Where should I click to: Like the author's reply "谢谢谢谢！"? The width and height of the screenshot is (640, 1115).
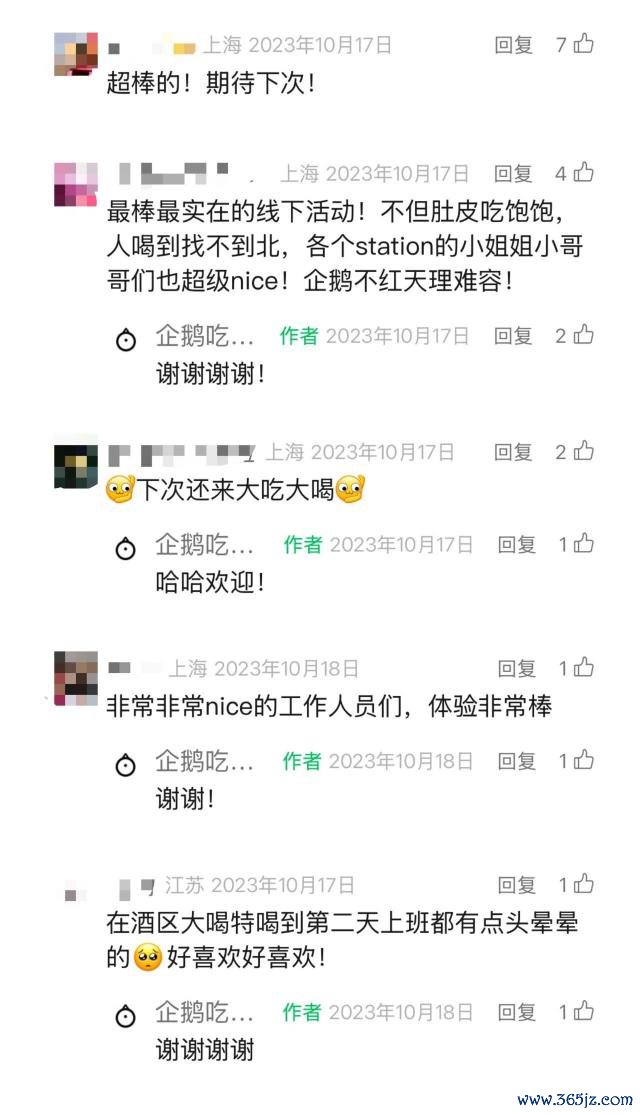pos(584,335)
